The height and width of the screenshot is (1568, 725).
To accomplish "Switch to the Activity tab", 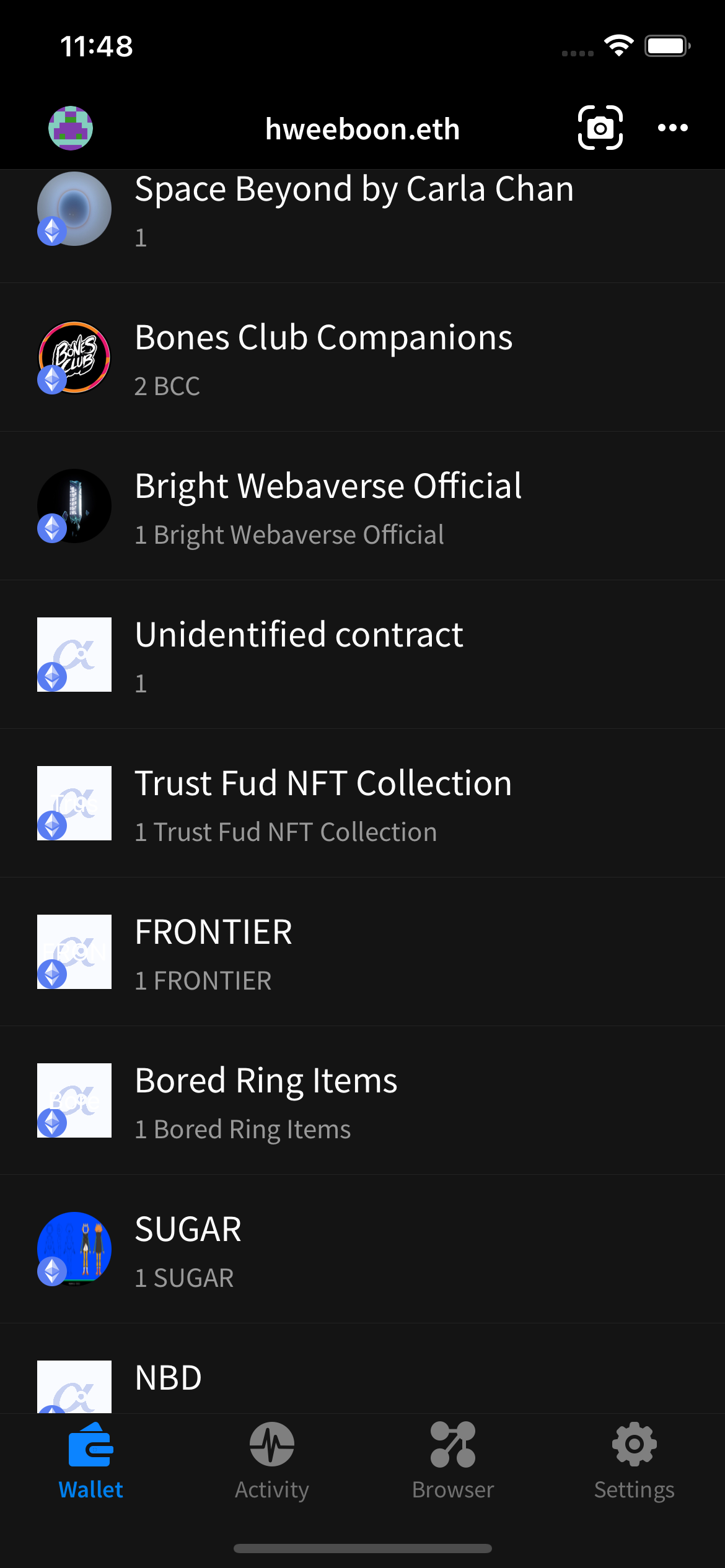I will pos(272,1461).
